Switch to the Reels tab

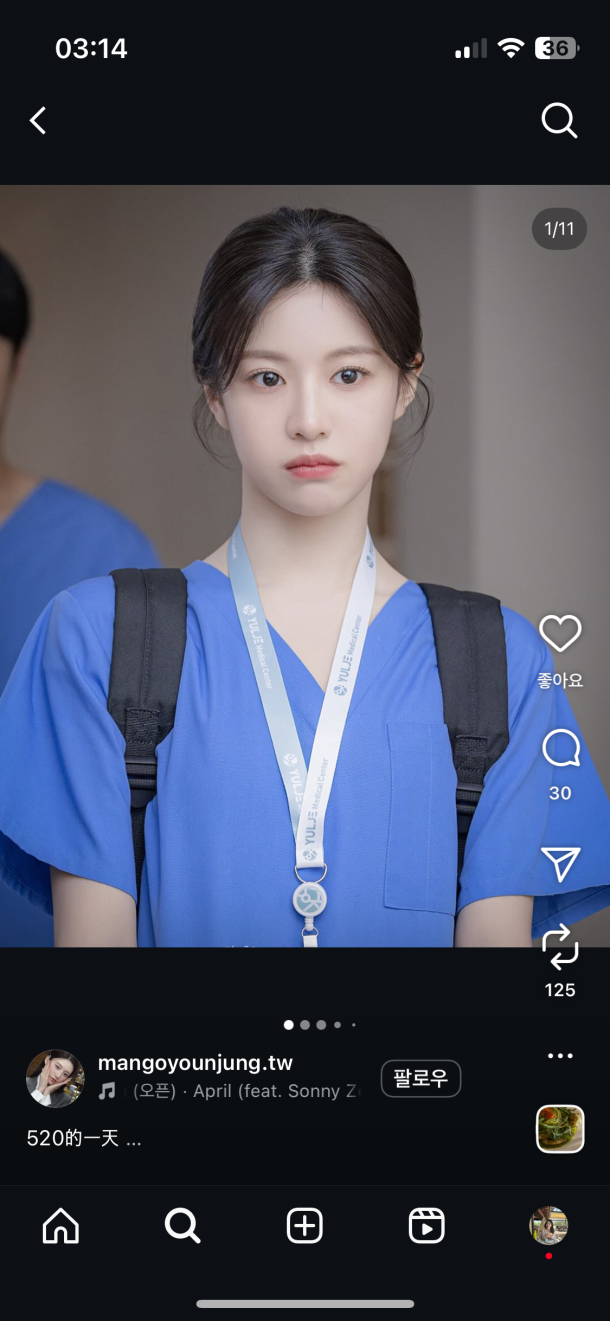(x=427, y=1225)
